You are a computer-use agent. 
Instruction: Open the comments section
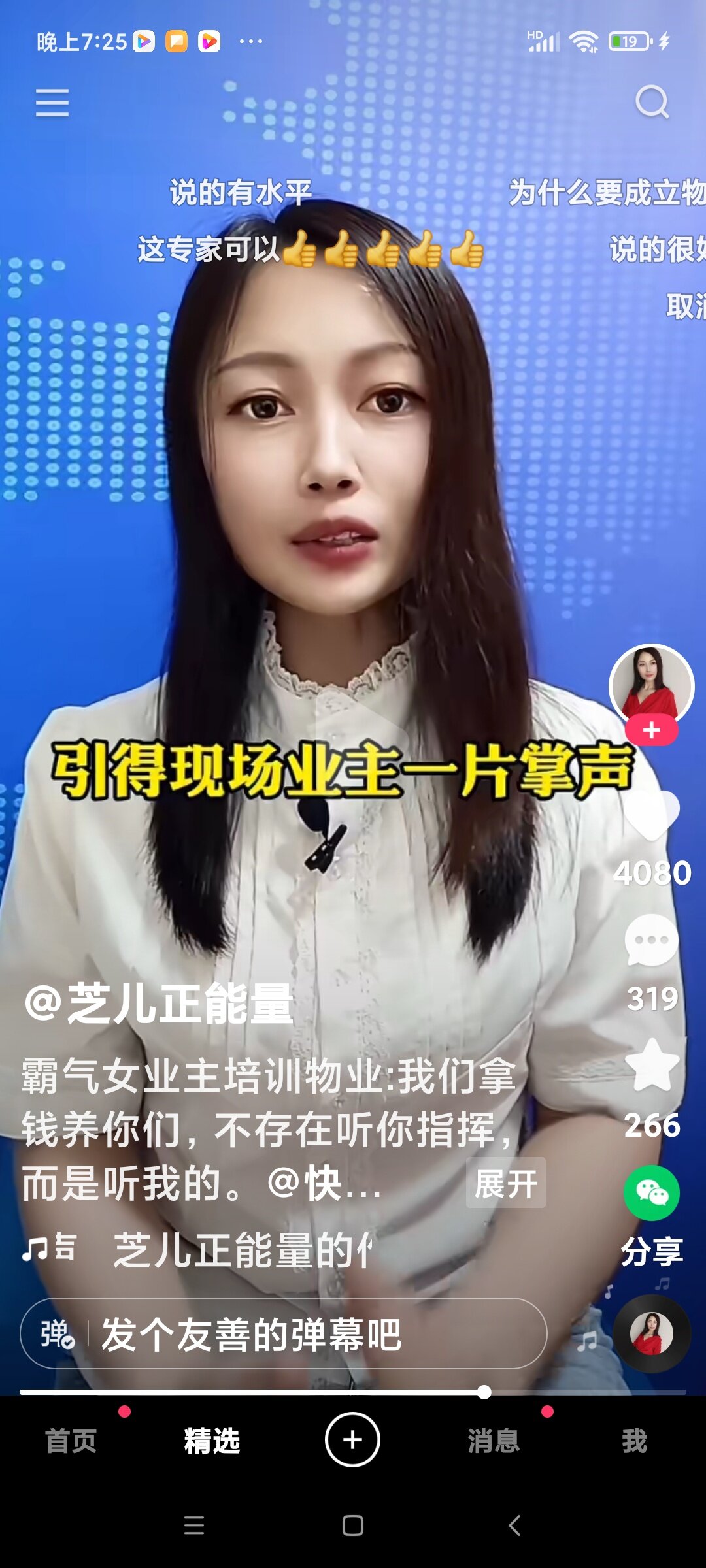(652, 941)
